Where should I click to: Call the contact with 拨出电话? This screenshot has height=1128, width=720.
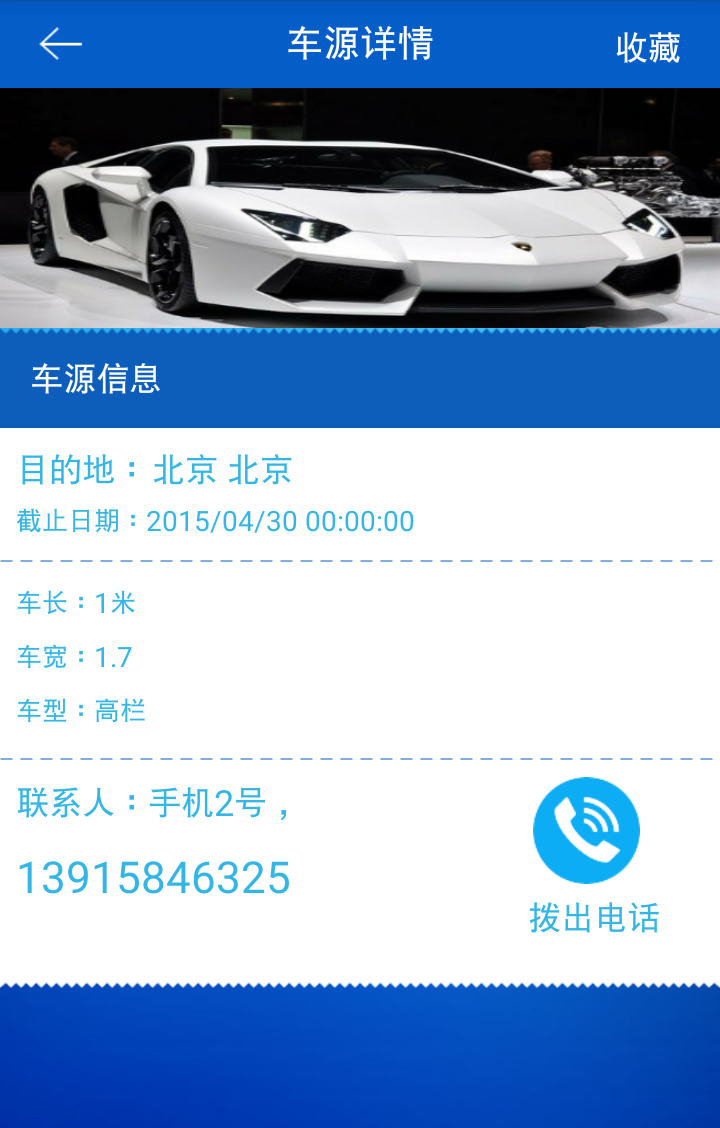(587, 831)
